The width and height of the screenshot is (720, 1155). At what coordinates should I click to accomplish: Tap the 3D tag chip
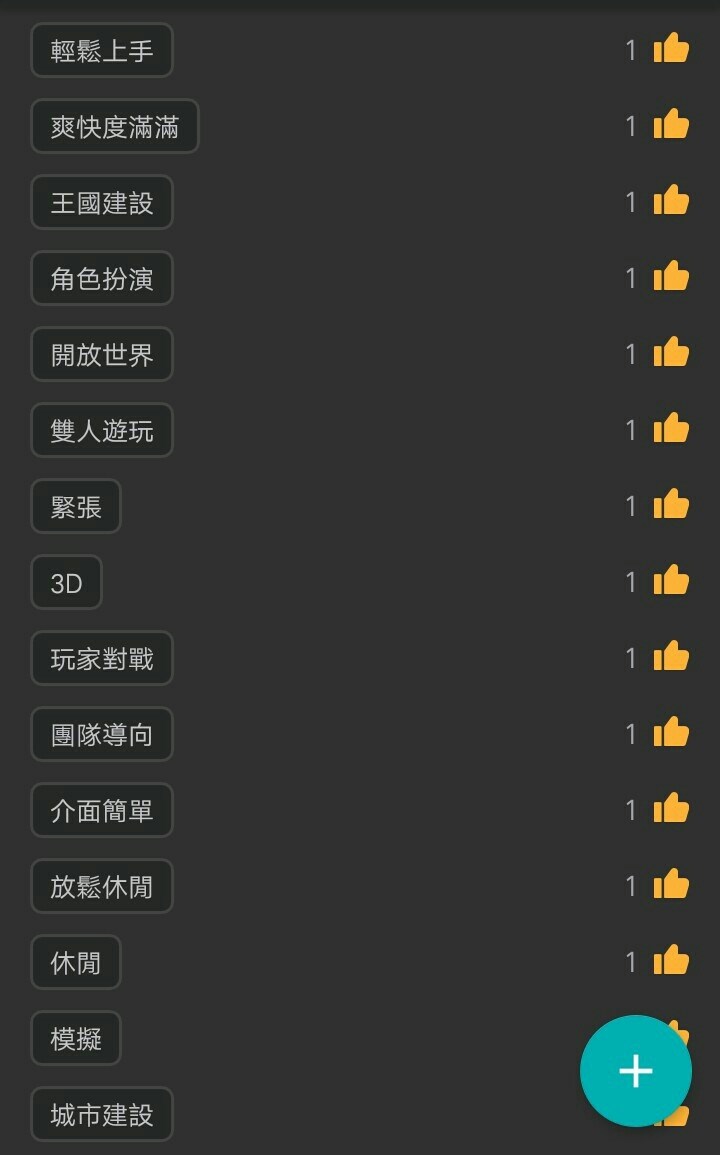(66, 582)
